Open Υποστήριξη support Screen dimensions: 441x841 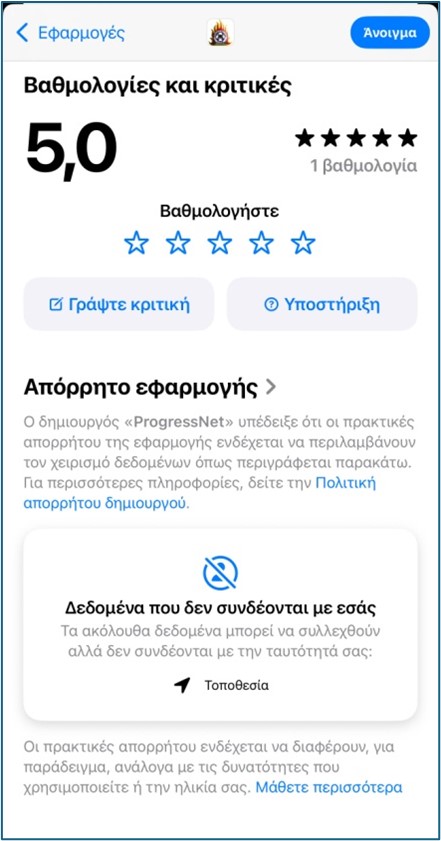[x=322, y=304]
